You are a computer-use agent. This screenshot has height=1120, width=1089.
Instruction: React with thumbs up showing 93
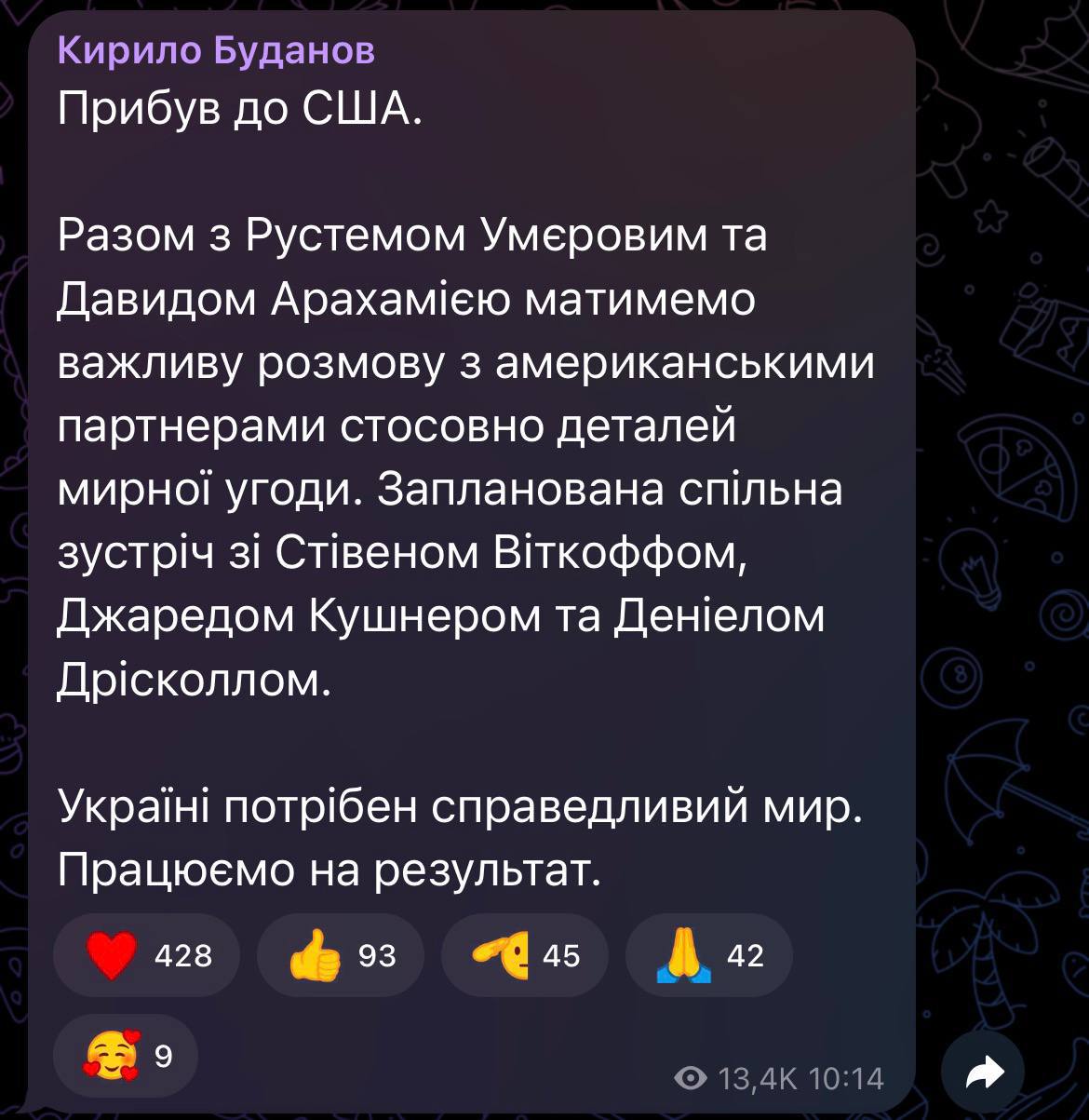(x=341, y=955)
